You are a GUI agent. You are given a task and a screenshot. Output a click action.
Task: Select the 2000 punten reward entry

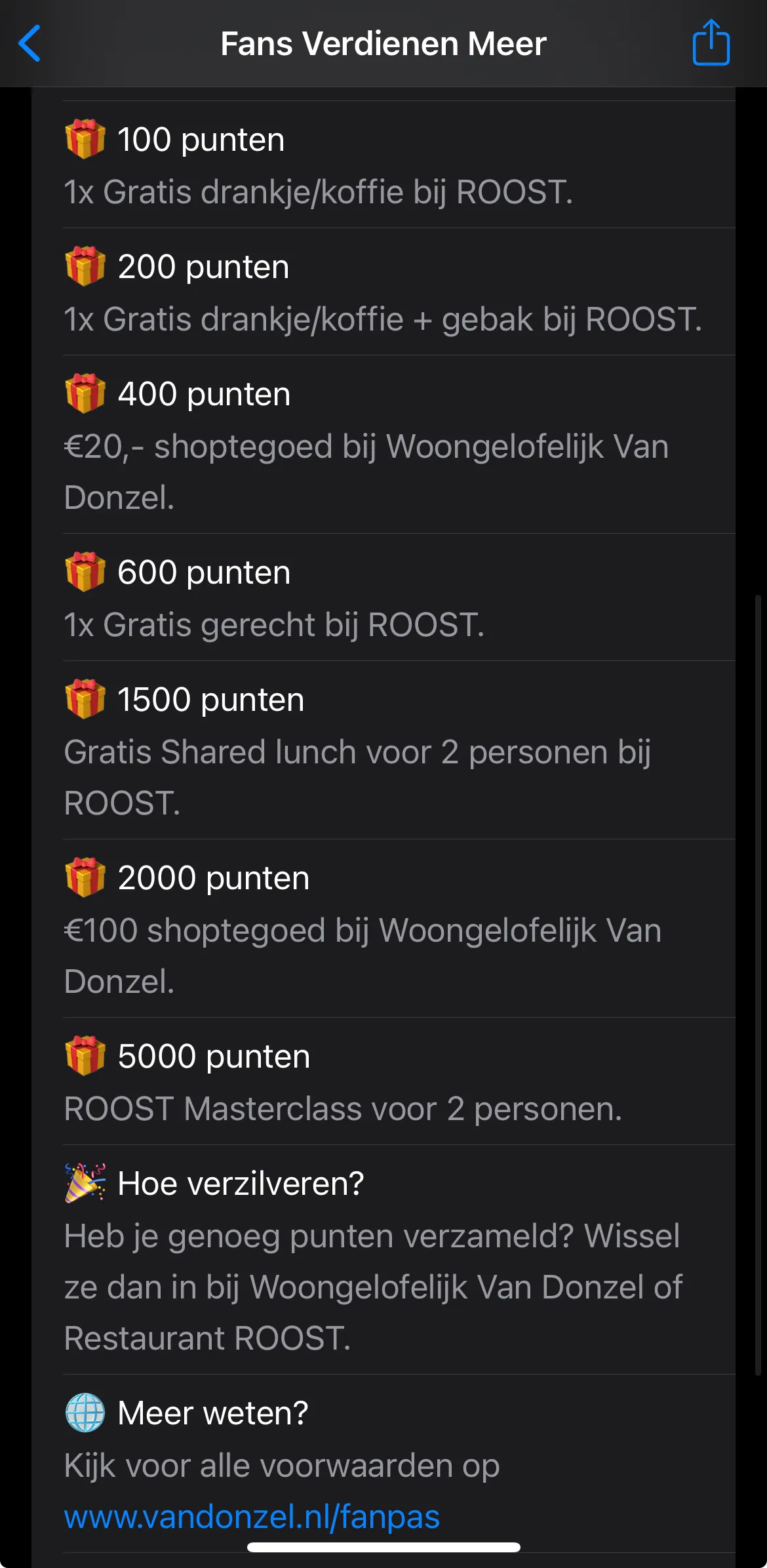point(214,877)
